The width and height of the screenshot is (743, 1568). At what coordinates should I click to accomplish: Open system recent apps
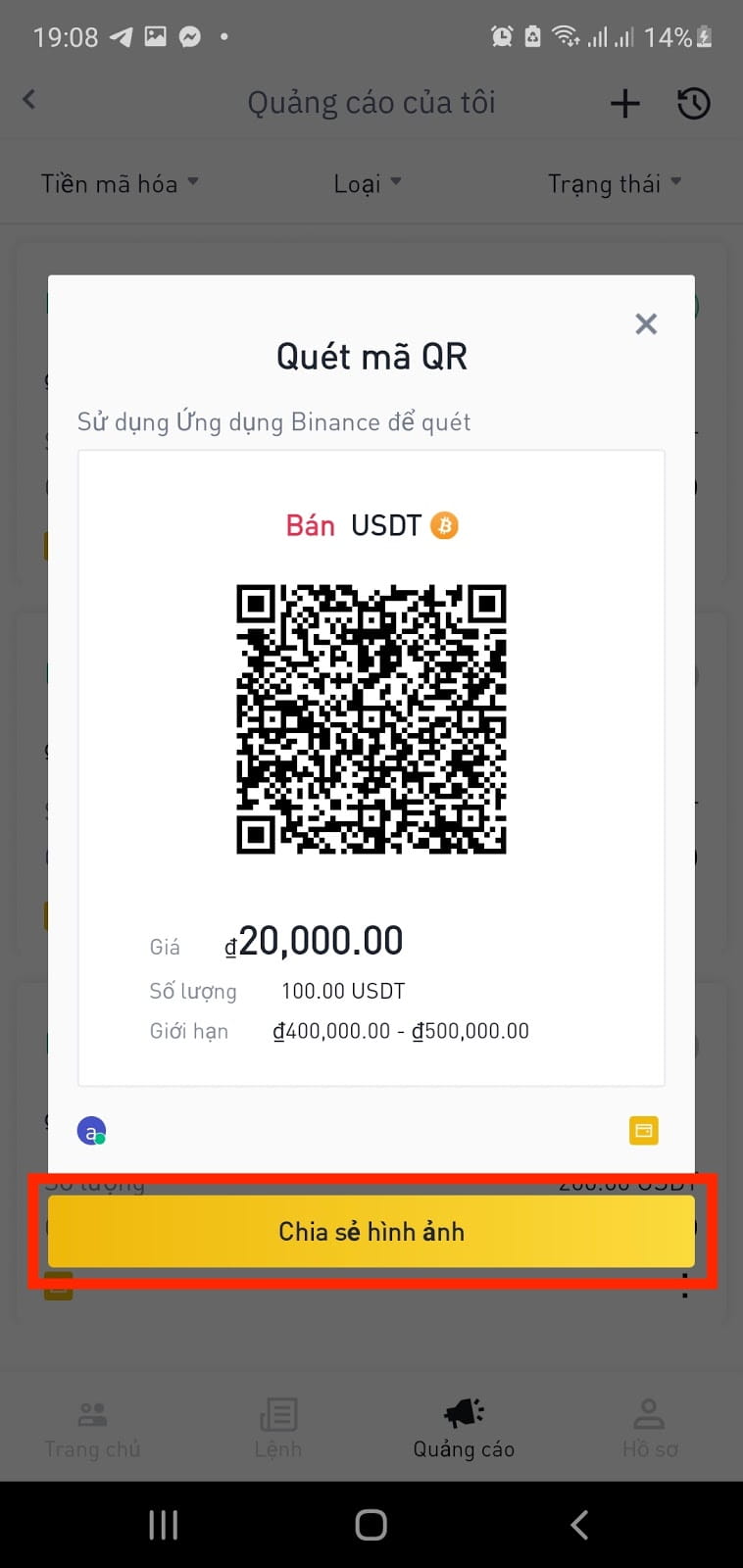163,1525
